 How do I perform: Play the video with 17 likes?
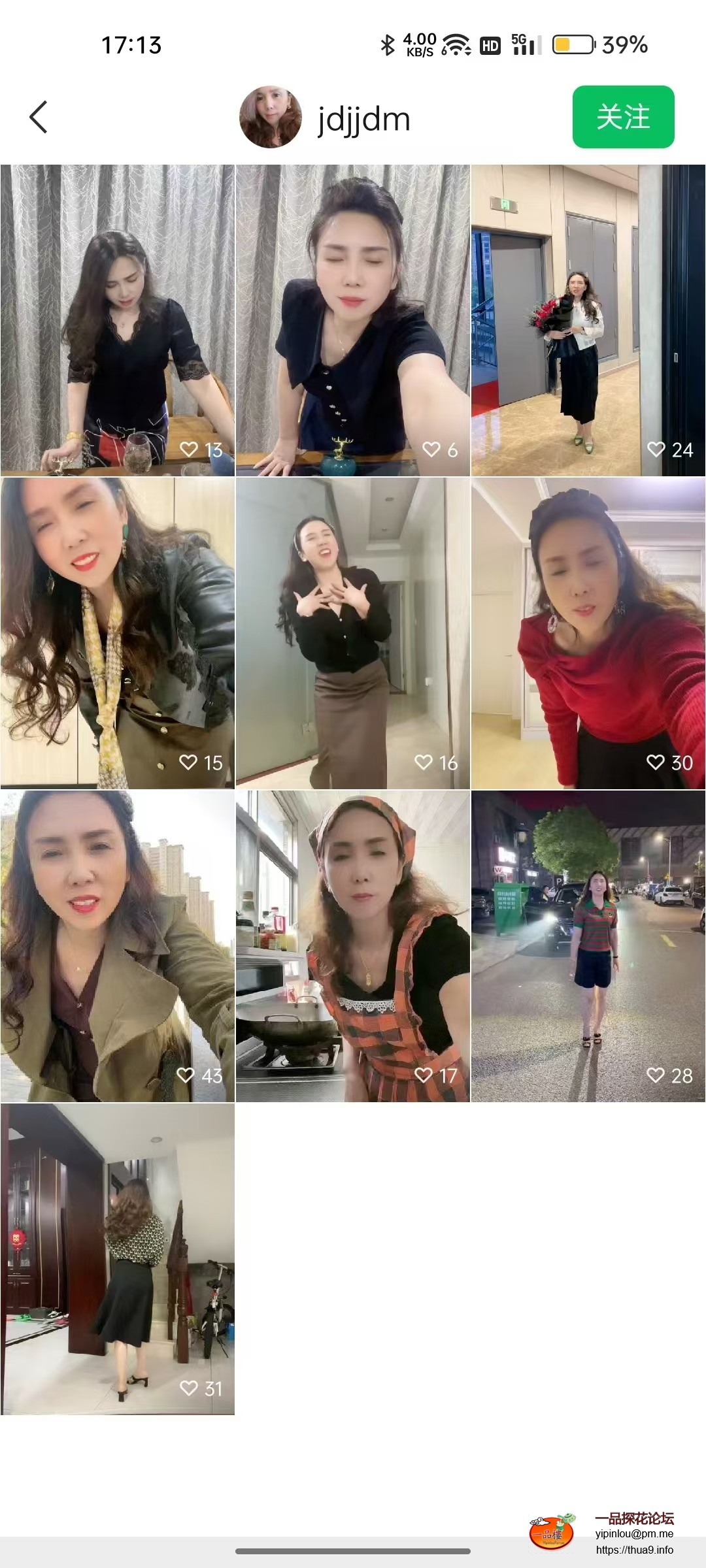[353, 946]
